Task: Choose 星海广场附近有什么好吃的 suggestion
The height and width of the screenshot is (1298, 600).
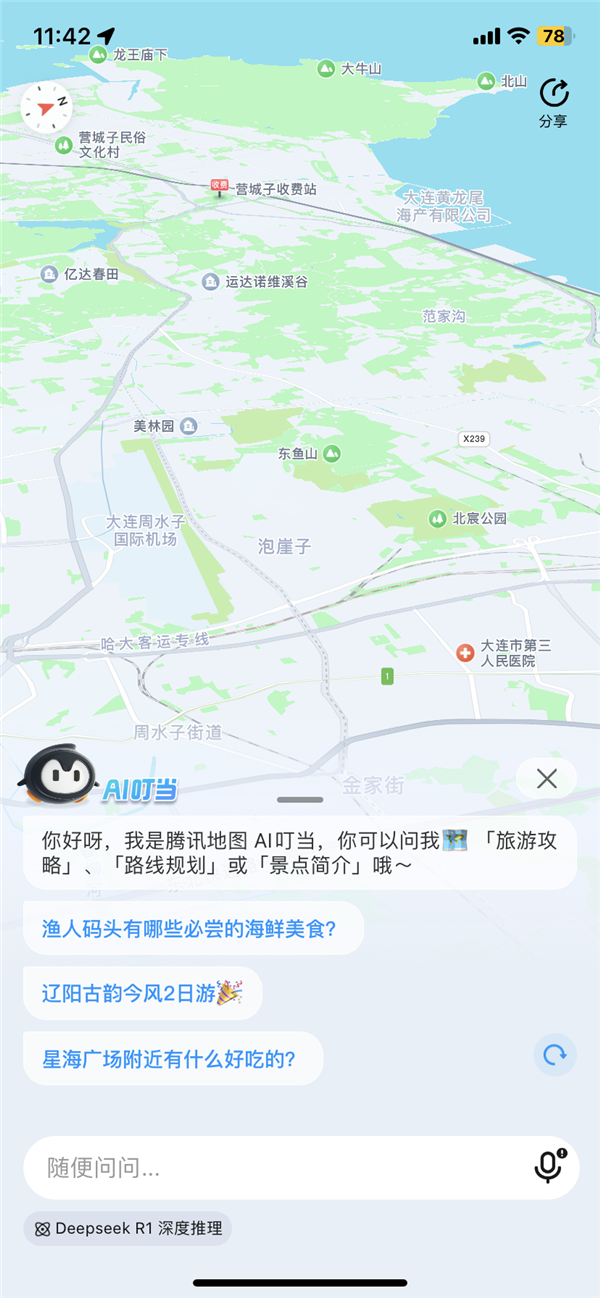Action: point(170,1058)
